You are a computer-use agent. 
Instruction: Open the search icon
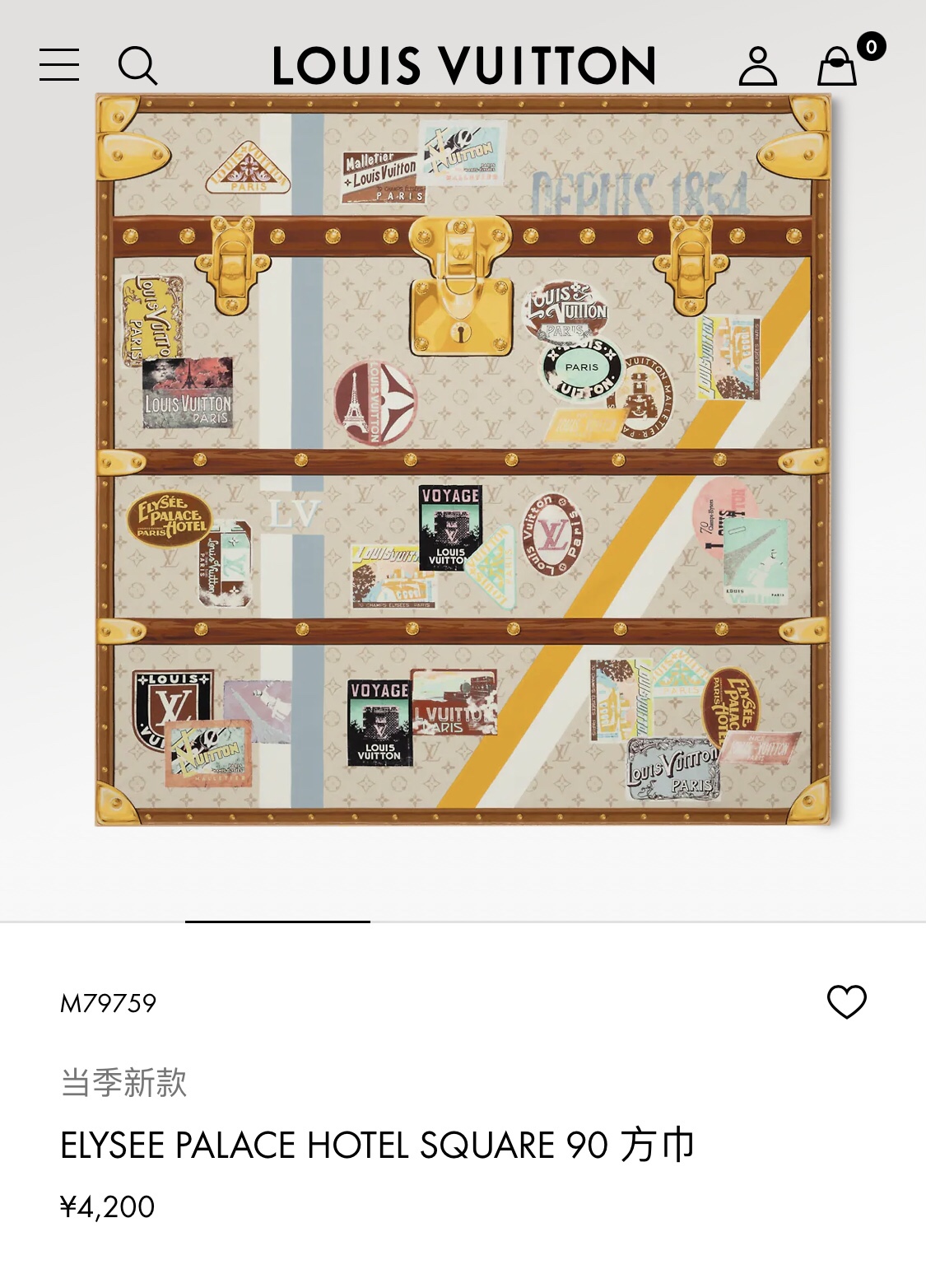click(x=137, y=65)
